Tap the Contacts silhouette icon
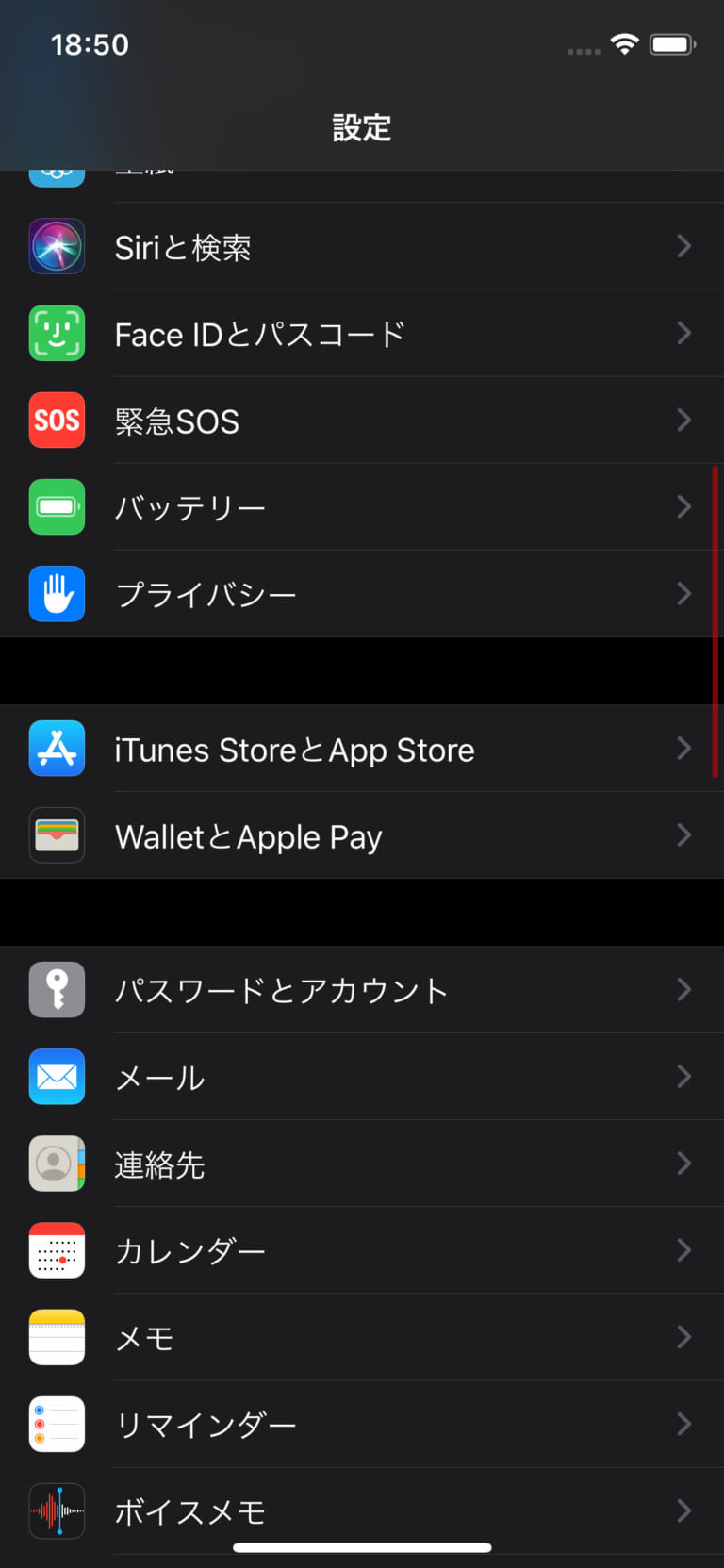 (57, 1164)
